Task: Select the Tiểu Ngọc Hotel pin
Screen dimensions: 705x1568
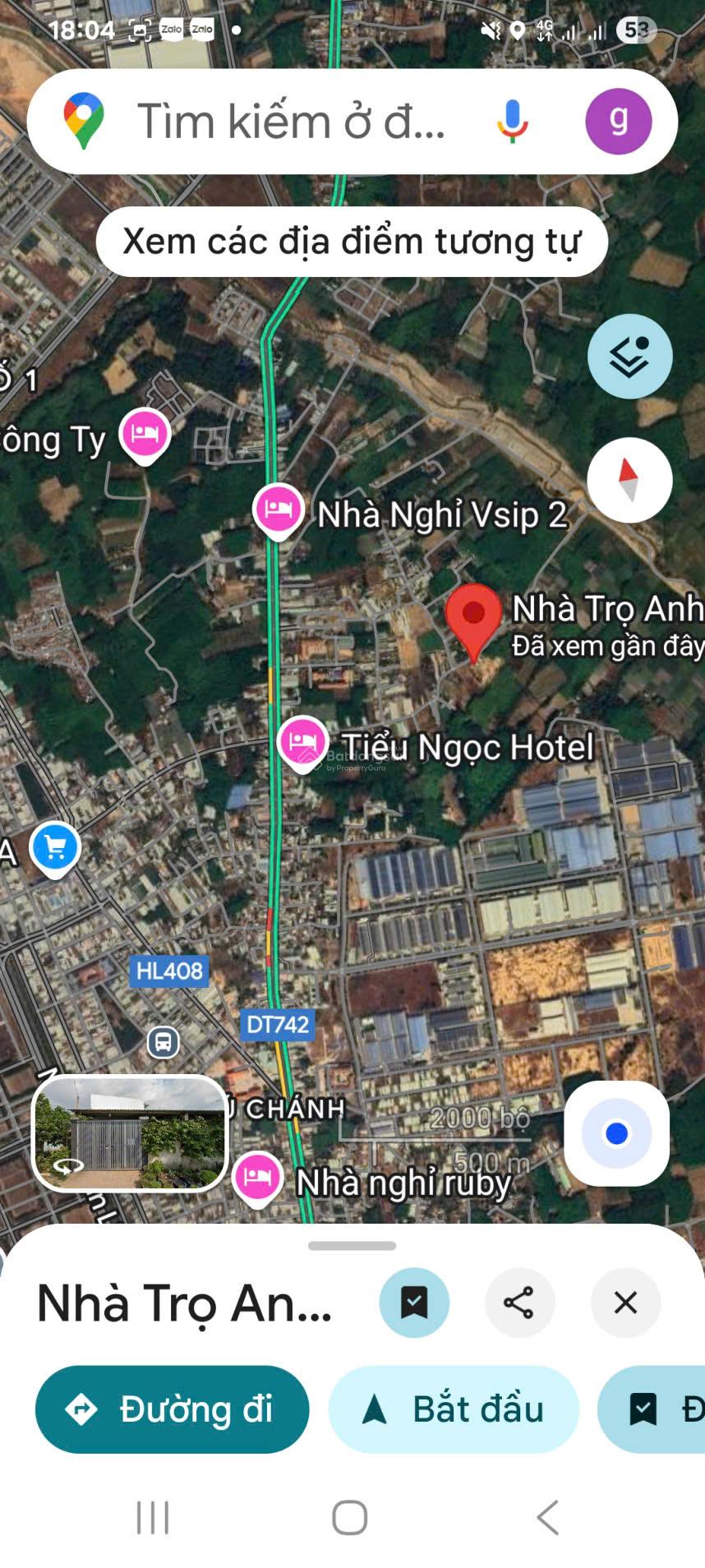Action: coord(302,744)
